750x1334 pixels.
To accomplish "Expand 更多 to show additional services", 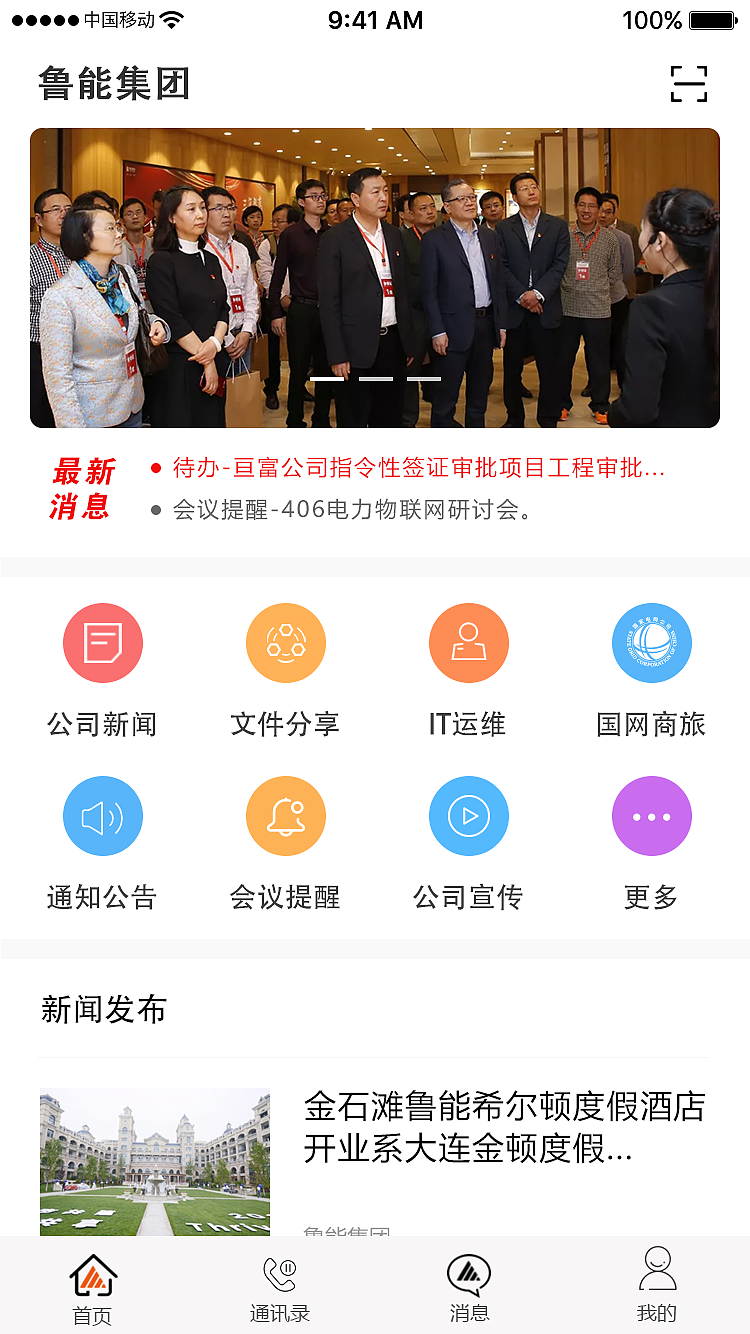I will 652,816.
